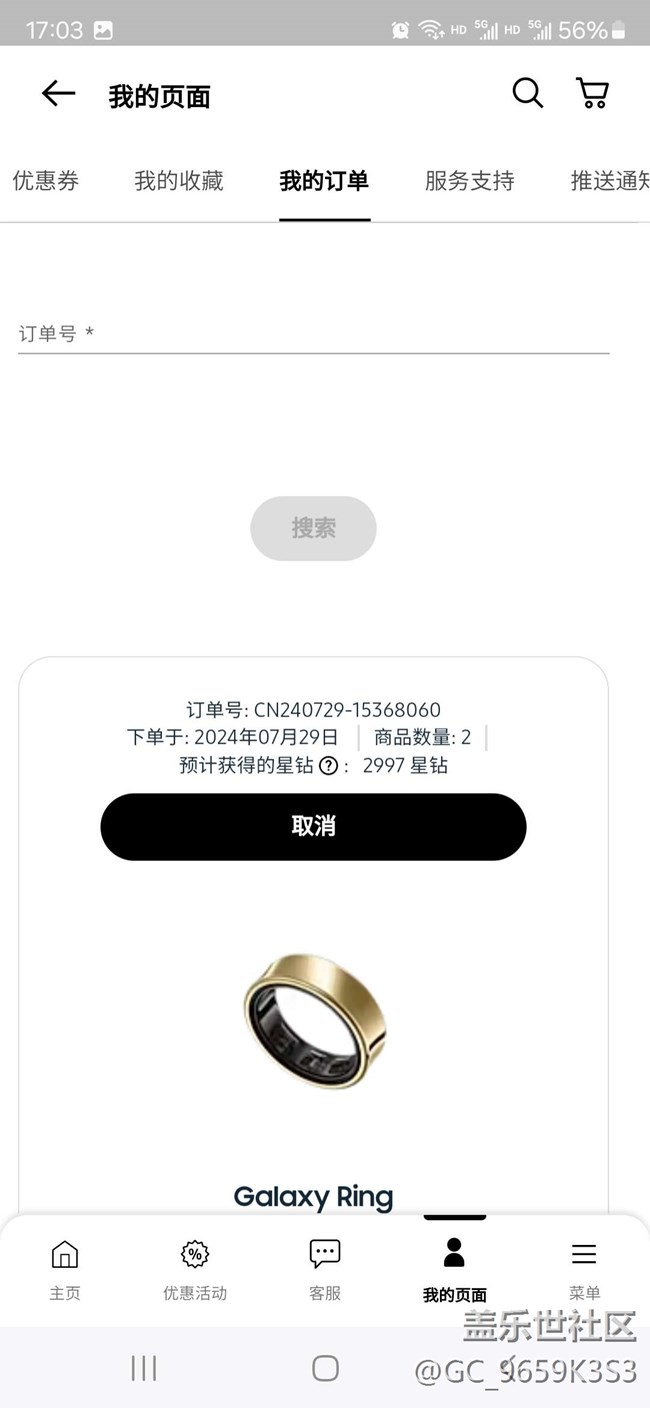Switch to the 我的收藏 tab
650x1408 pixels.
click(179, 181)
